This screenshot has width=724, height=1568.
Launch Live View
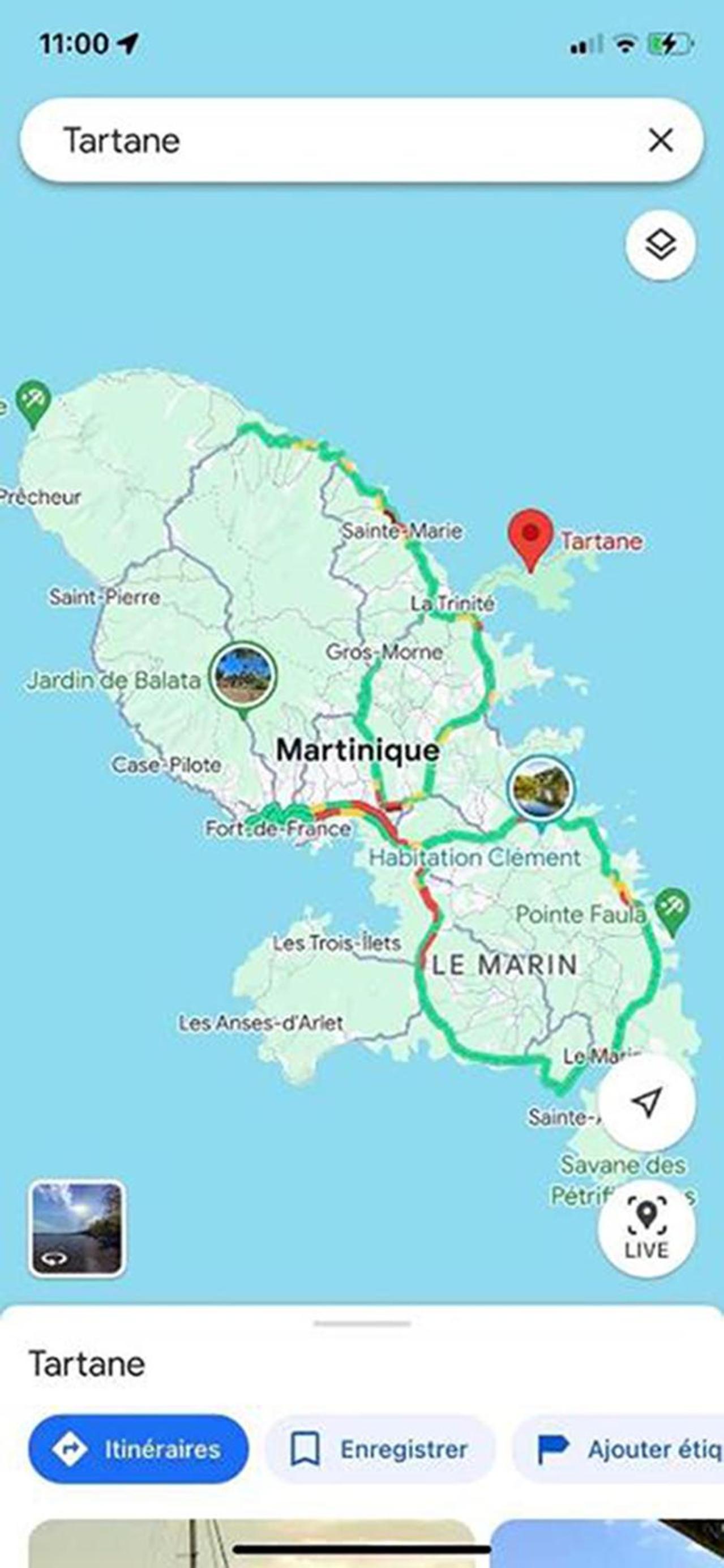tap(646, 1228)
